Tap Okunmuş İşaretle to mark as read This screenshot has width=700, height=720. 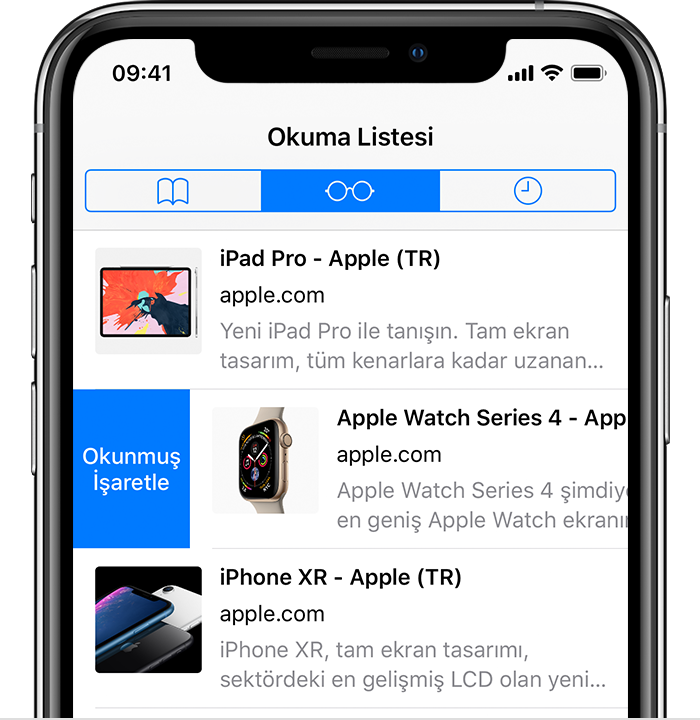coord(131,469)
